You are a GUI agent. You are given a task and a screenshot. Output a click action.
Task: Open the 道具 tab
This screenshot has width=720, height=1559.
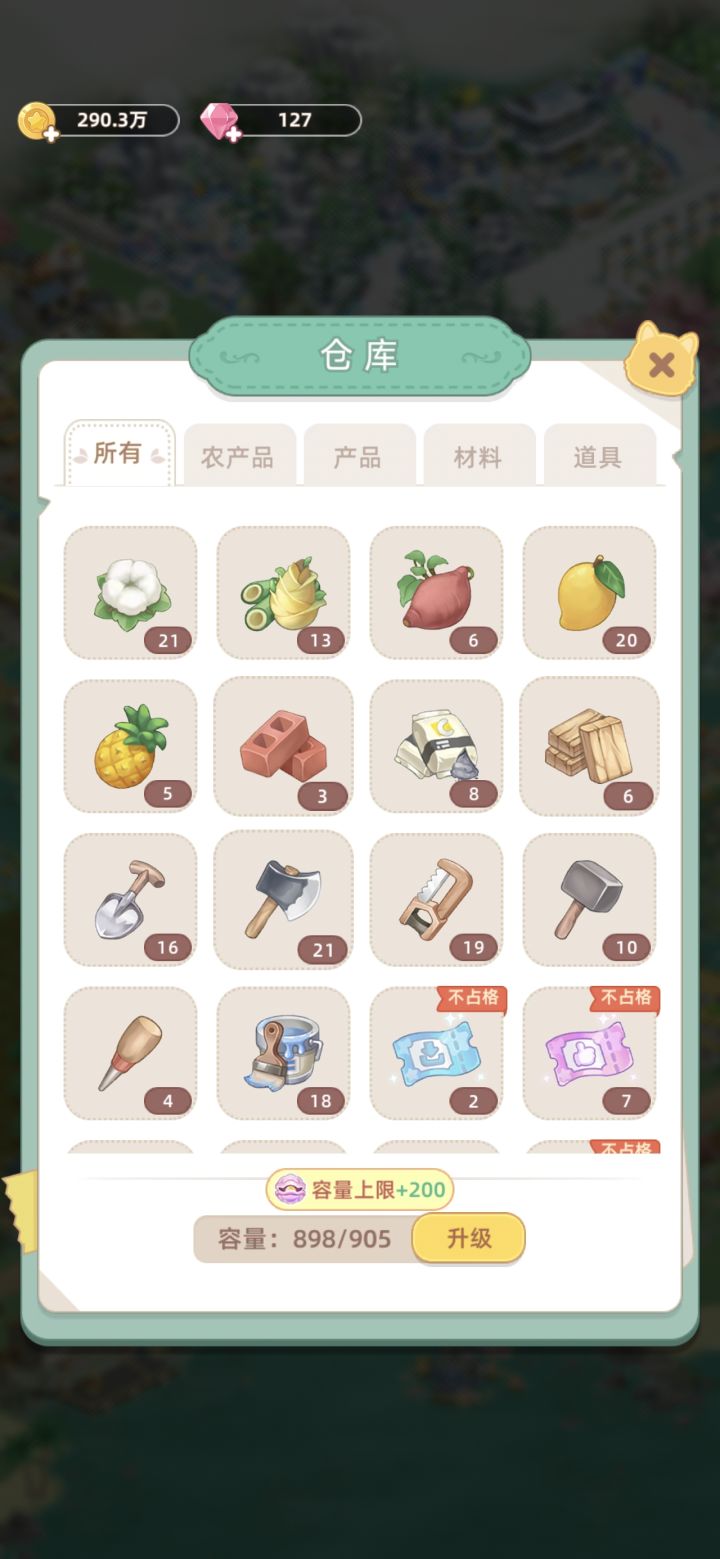(598, 455)
